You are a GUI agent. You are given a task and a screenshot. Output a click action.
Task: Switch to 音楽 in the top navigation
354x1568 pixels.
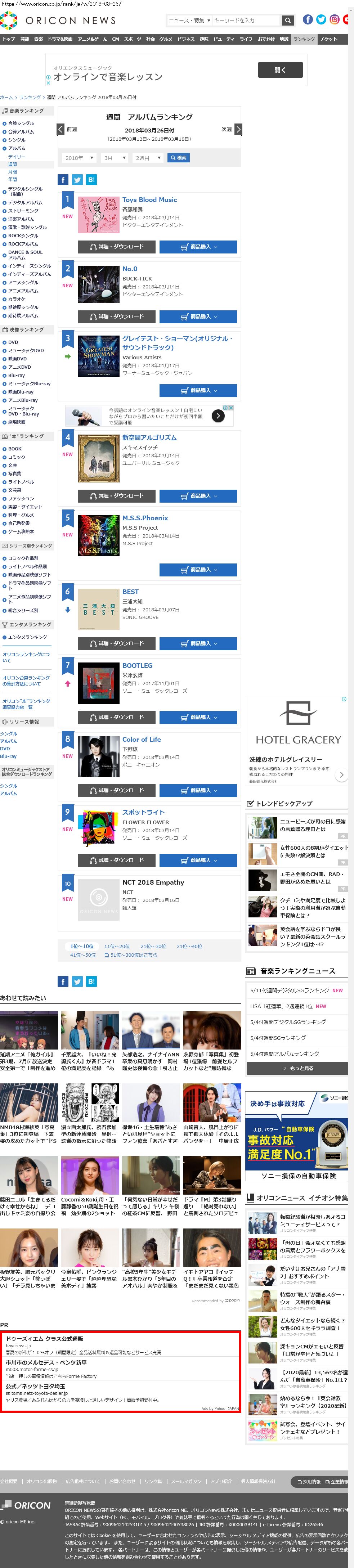[x=39, y=39]
